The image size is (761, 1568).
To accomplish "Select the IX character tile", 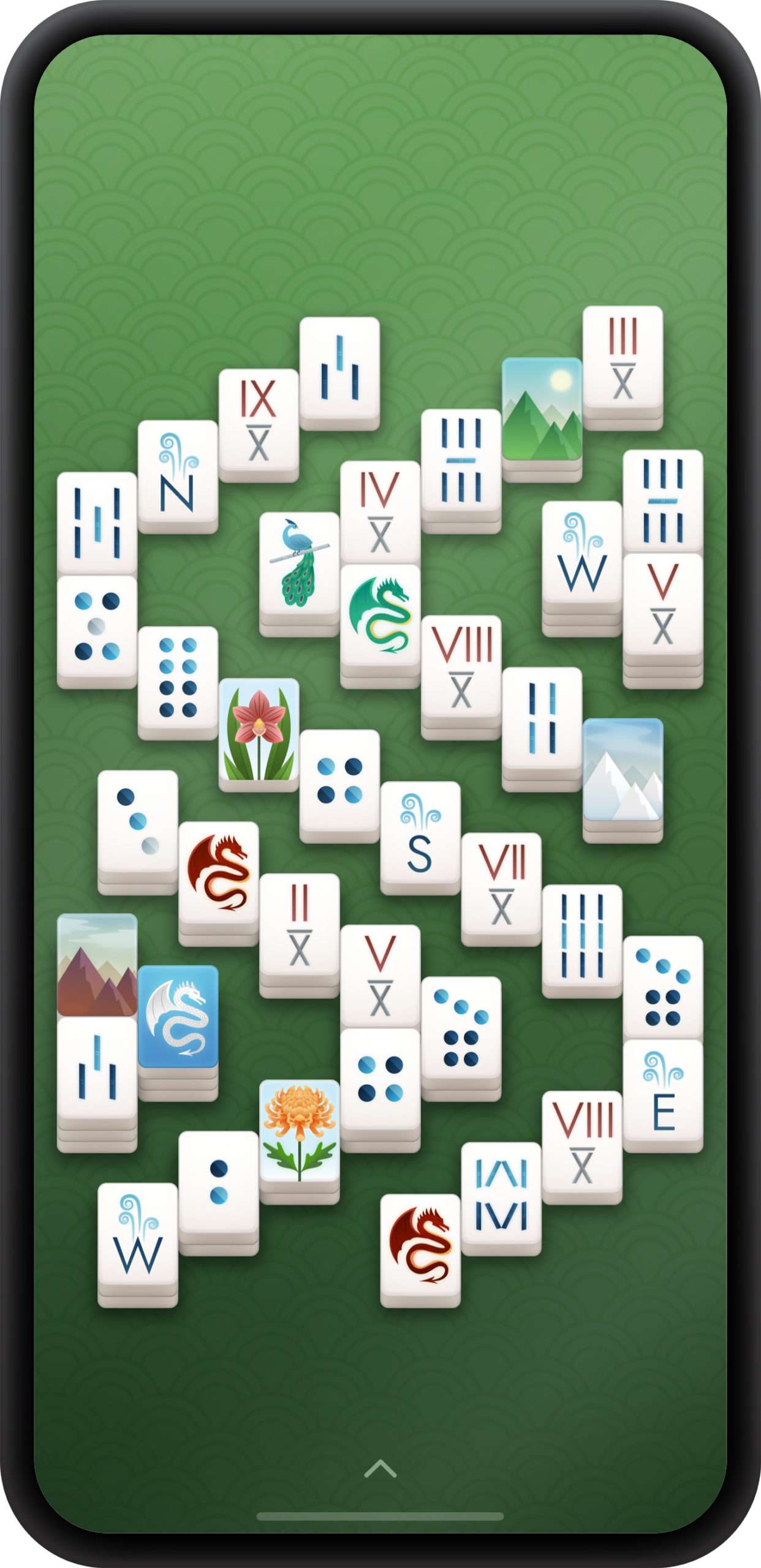I will (259, 421).
